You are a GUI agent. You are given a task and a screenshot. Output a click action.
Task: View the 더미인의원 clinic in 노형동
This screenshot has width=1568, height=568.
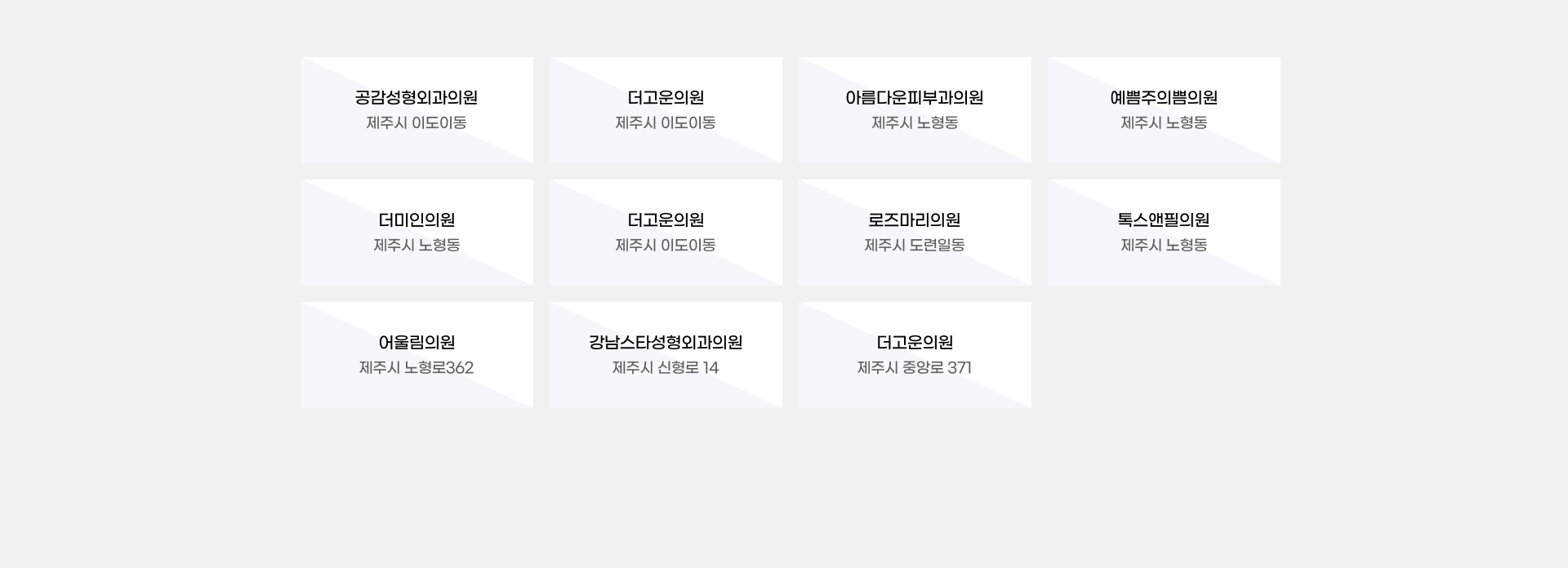pos(416,232)
